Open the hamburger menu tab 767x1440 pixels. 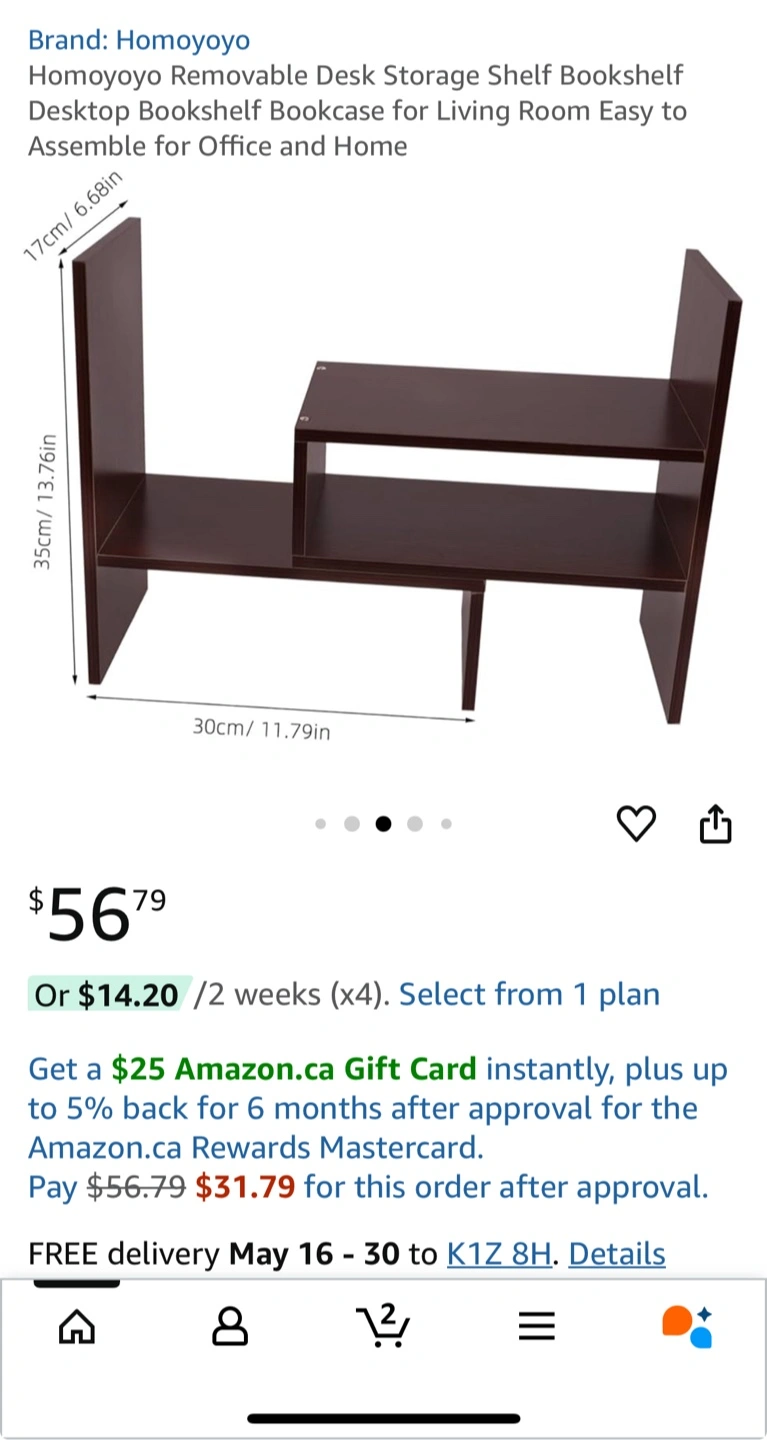pos(536,1327)
